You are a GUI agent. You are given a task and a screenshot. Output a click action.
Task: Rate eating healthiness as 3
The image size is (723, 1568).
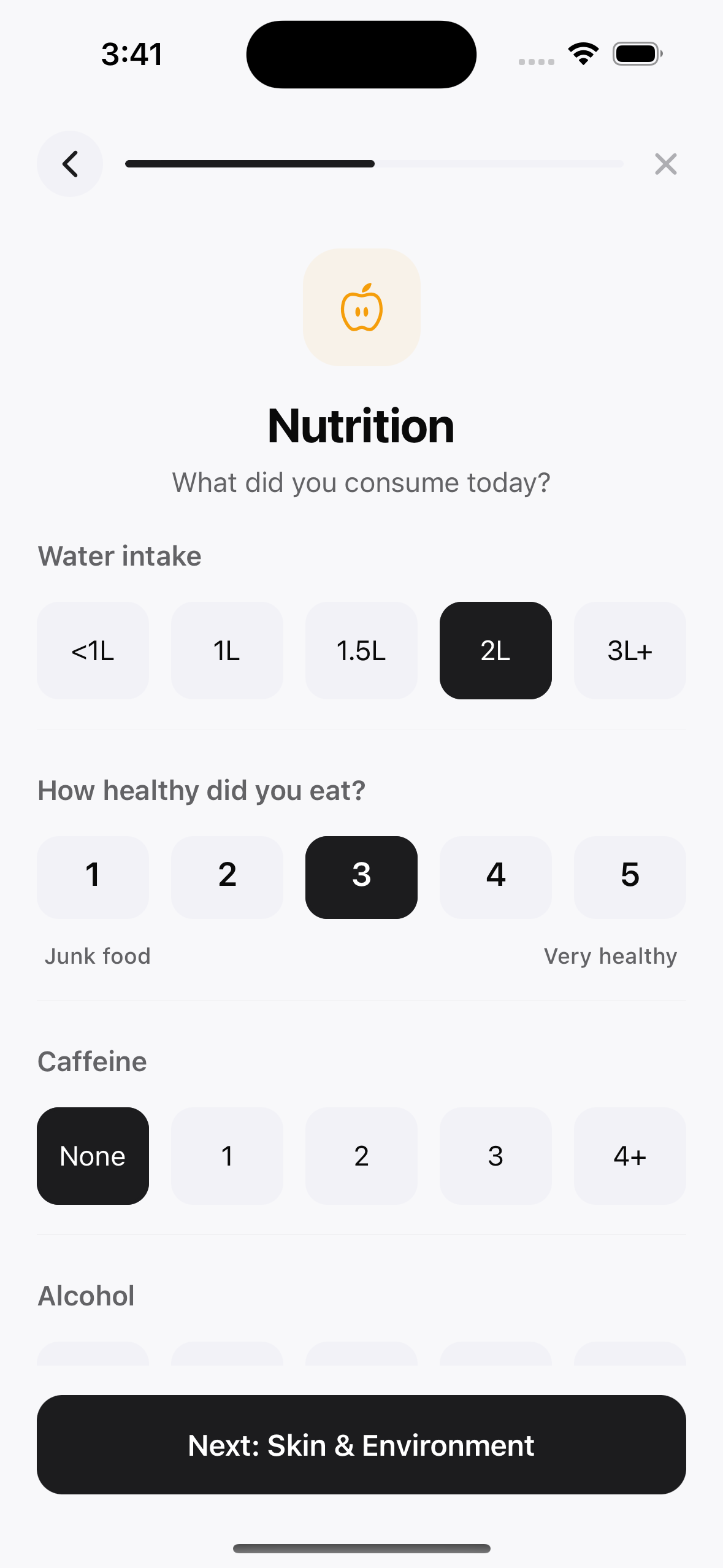coord(361,877)
